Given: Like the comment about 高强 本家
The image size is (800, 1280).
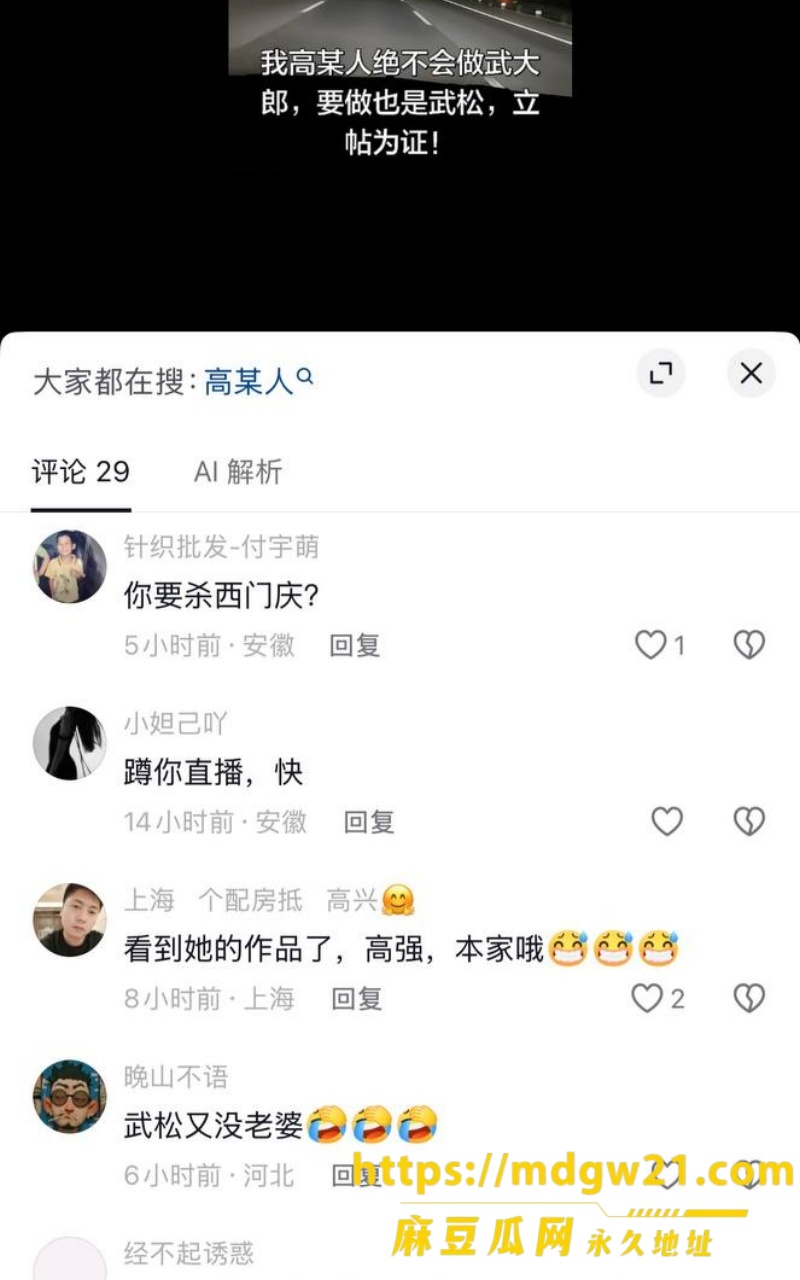Looking at the screenshot, I should pos(647,998).
